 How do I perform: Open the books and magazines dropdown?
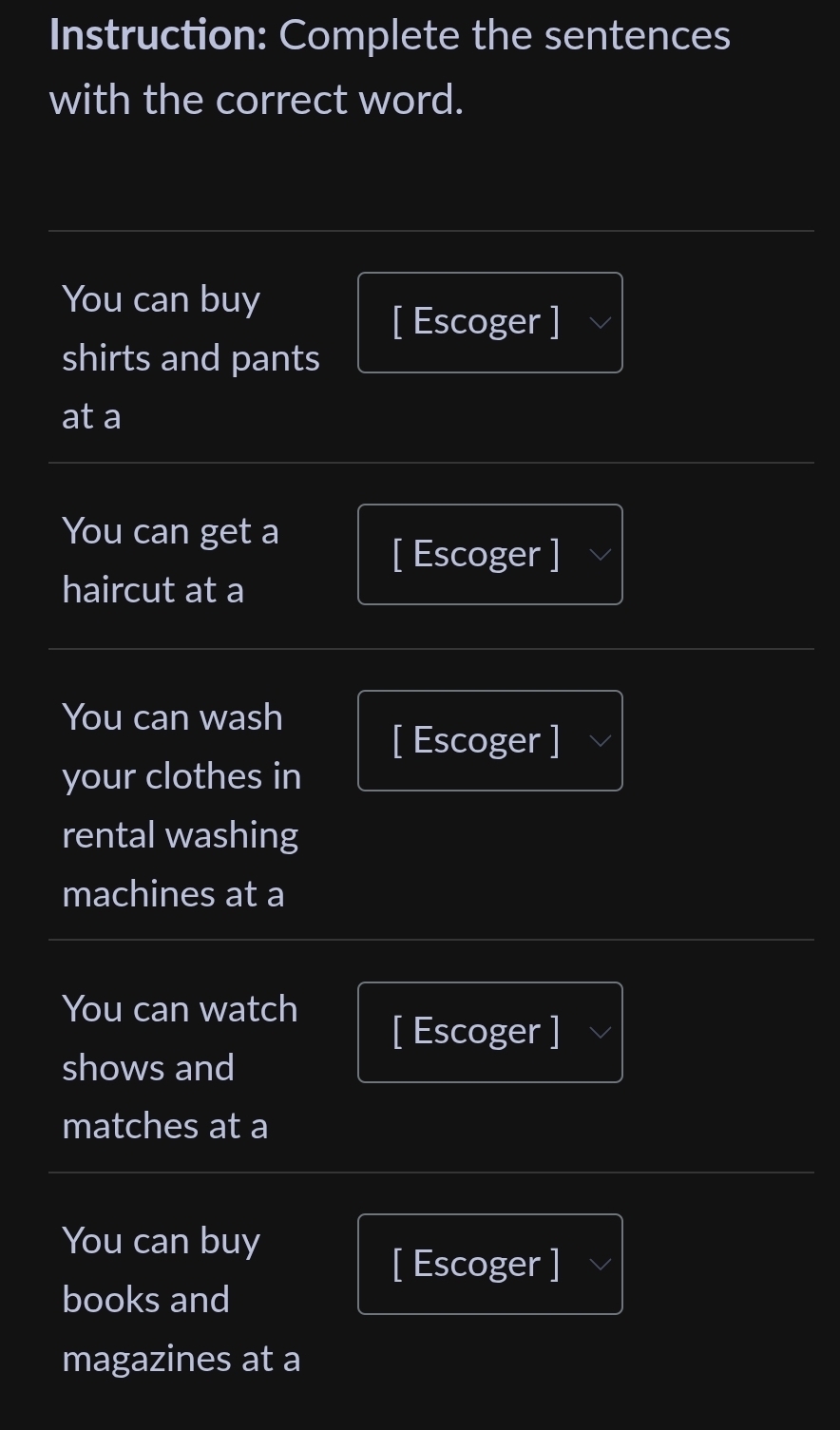coord(489,1265)
